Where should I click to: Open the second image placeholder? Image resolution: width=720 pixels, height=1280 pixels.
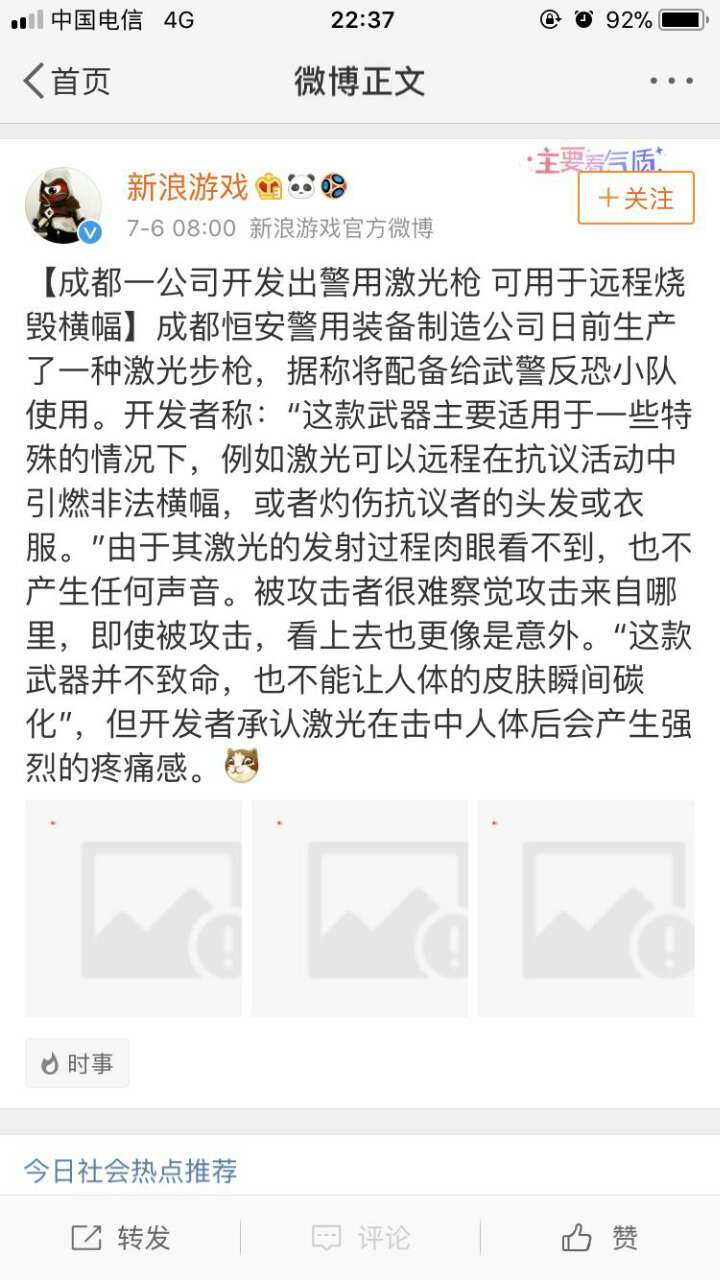tap(360, 908)
